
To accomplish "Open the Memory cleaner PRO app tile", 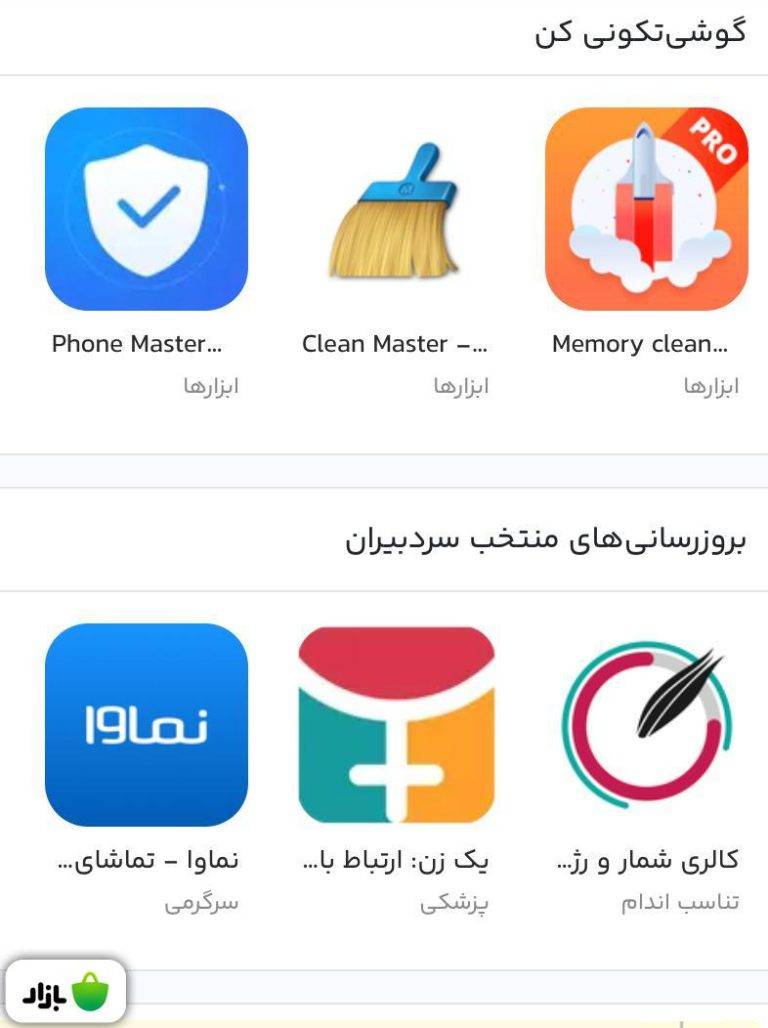I will [x=646, y=210].
